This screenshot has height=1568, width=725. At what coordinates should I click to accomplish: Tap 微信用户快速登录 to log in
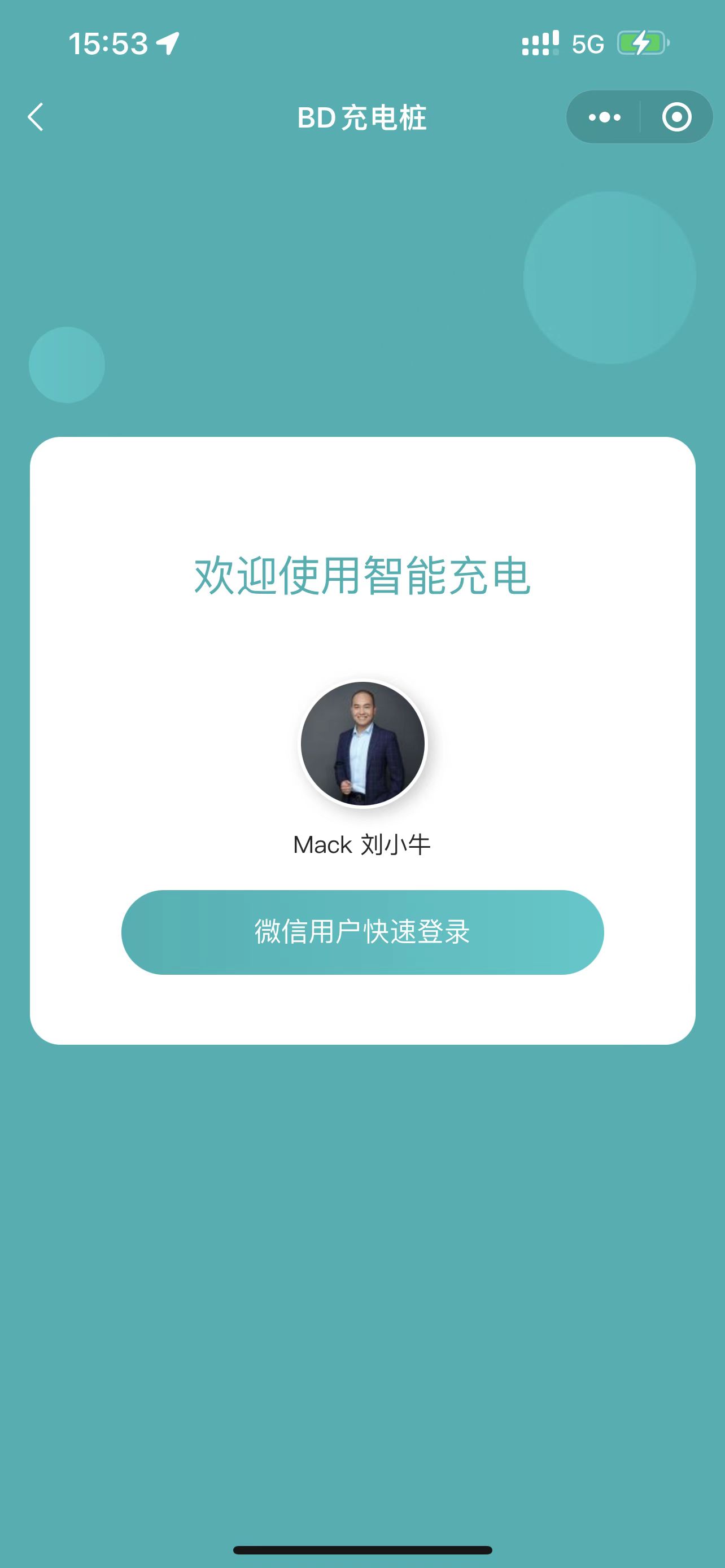[x=362, y=932]
